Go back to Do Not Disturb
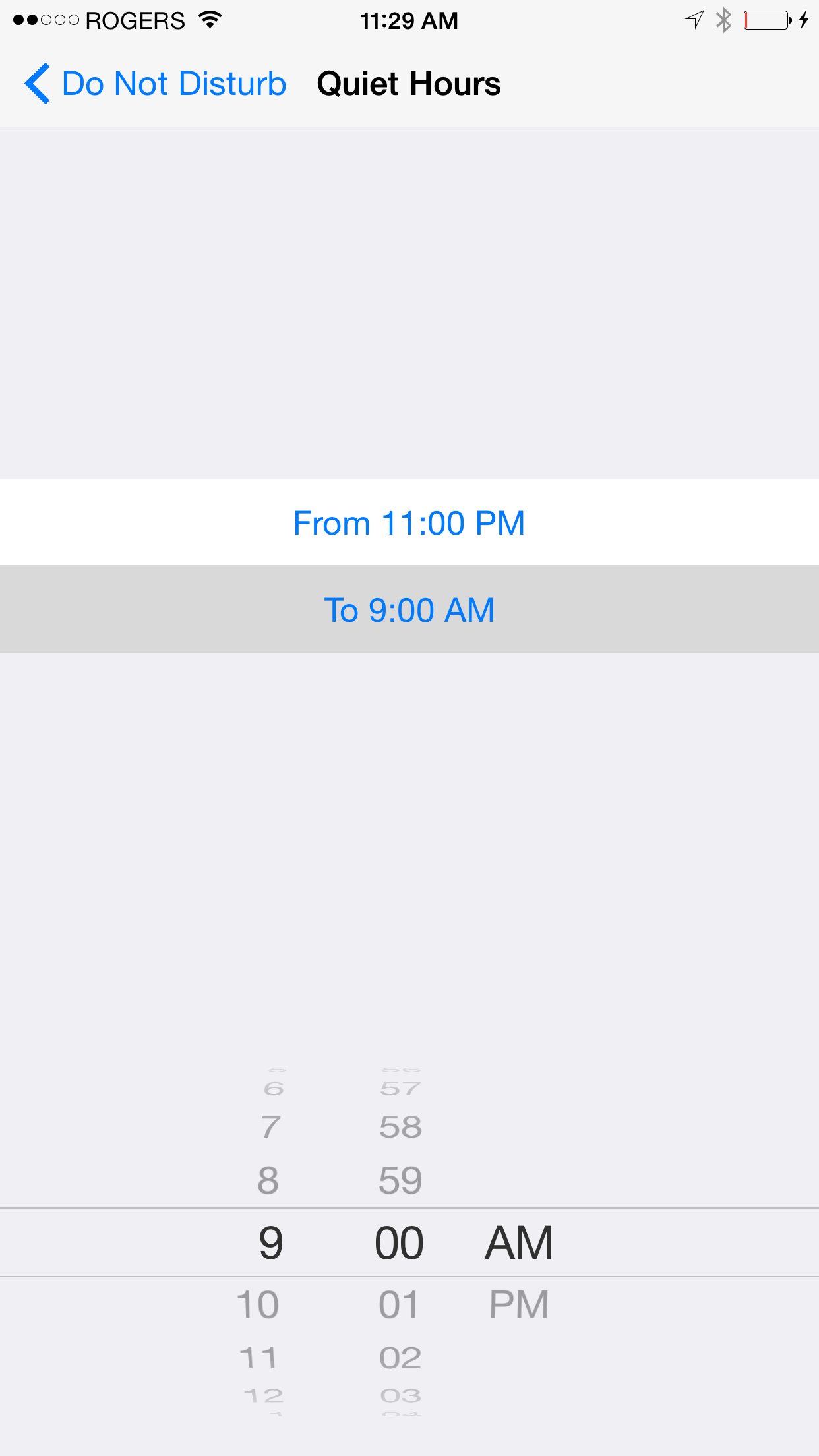The width and height of the screenshot is (819, 1456). 156,84
